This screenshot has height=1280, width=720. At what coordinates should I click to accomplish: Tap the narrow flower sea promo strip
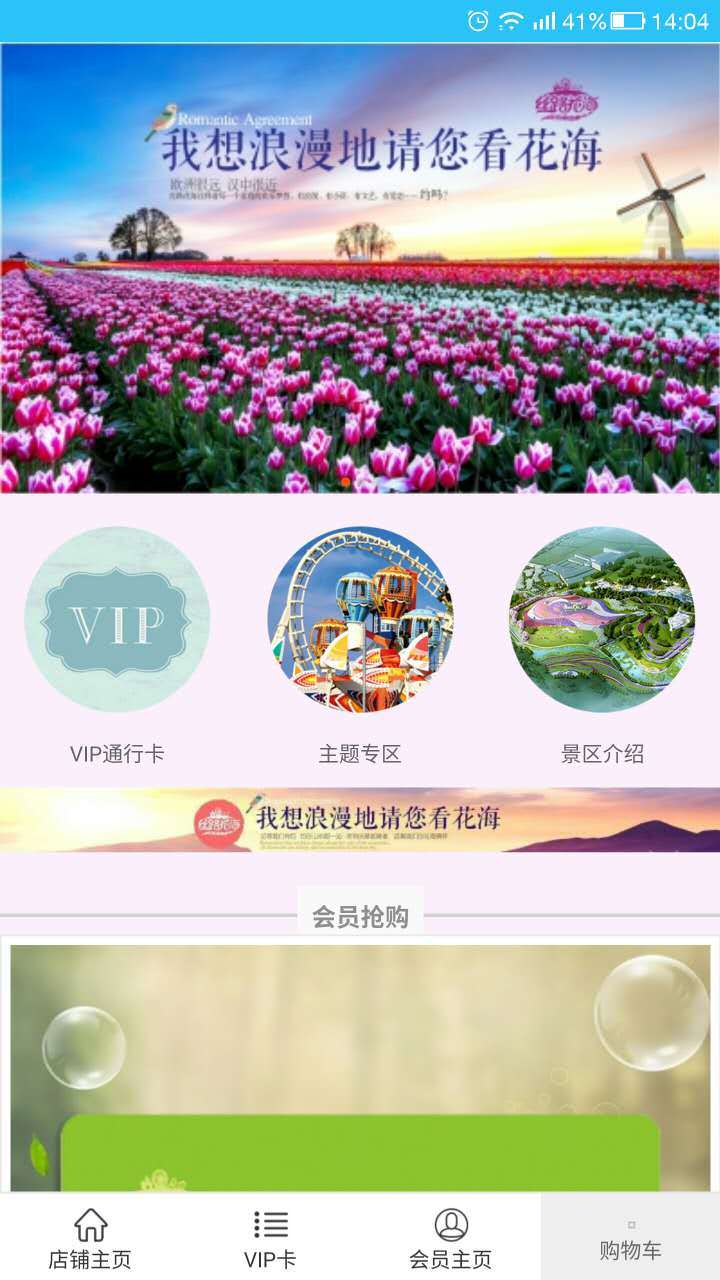click(360, 820)
